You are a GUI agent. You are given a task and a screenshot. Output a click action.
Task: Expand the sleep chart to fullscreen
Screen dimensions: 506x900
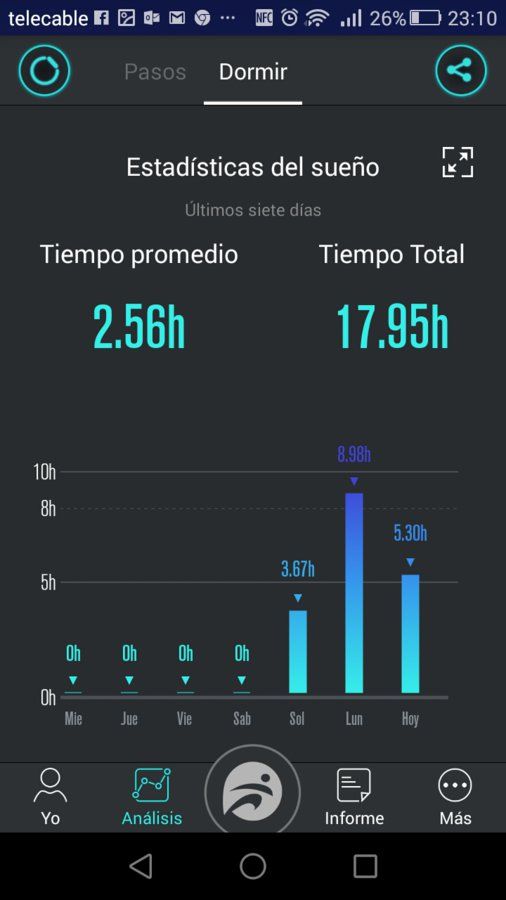[458, 162]
